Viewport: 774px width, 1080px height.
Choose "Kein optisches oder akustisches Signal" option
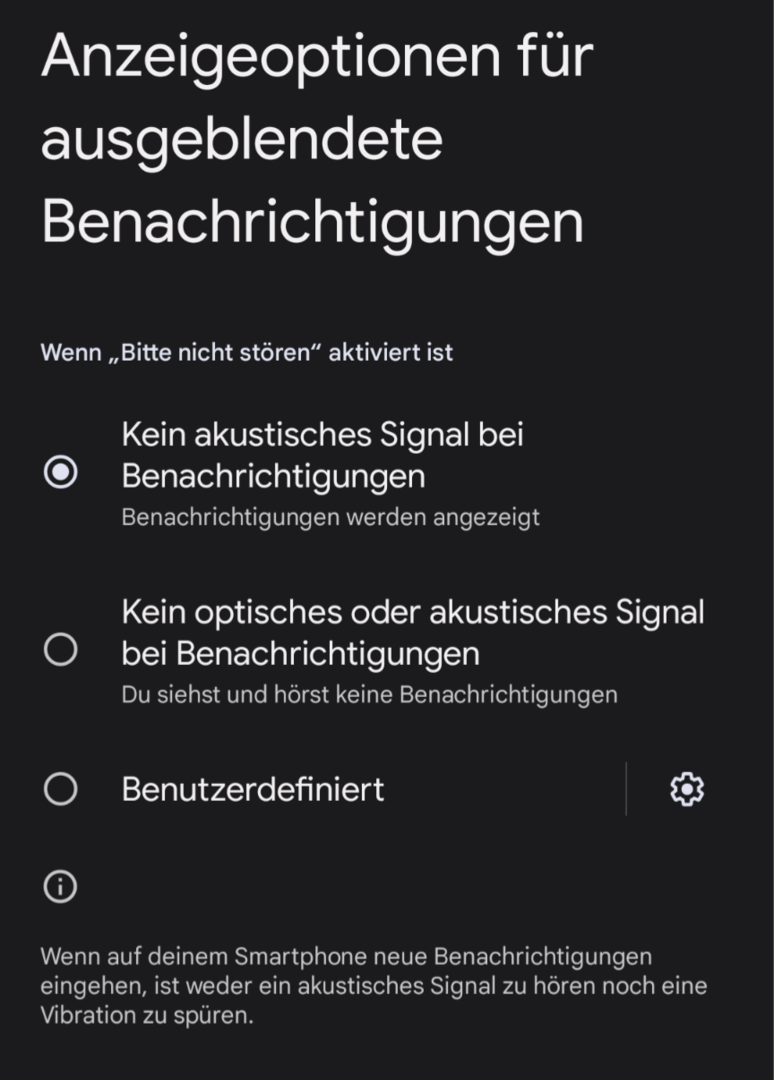[x=61, y=651]
